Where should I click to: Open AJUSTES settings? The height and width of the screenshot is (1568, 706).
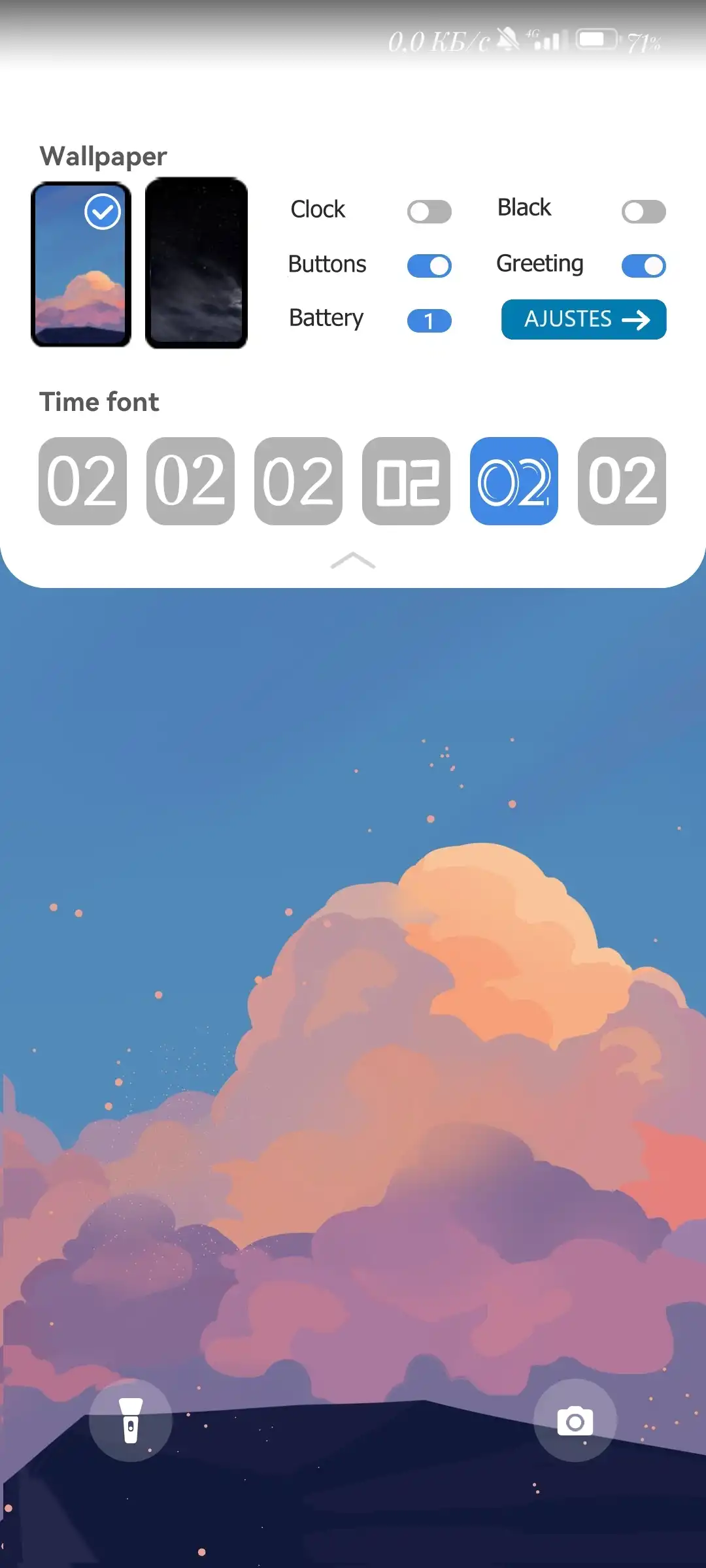point(583,319)
